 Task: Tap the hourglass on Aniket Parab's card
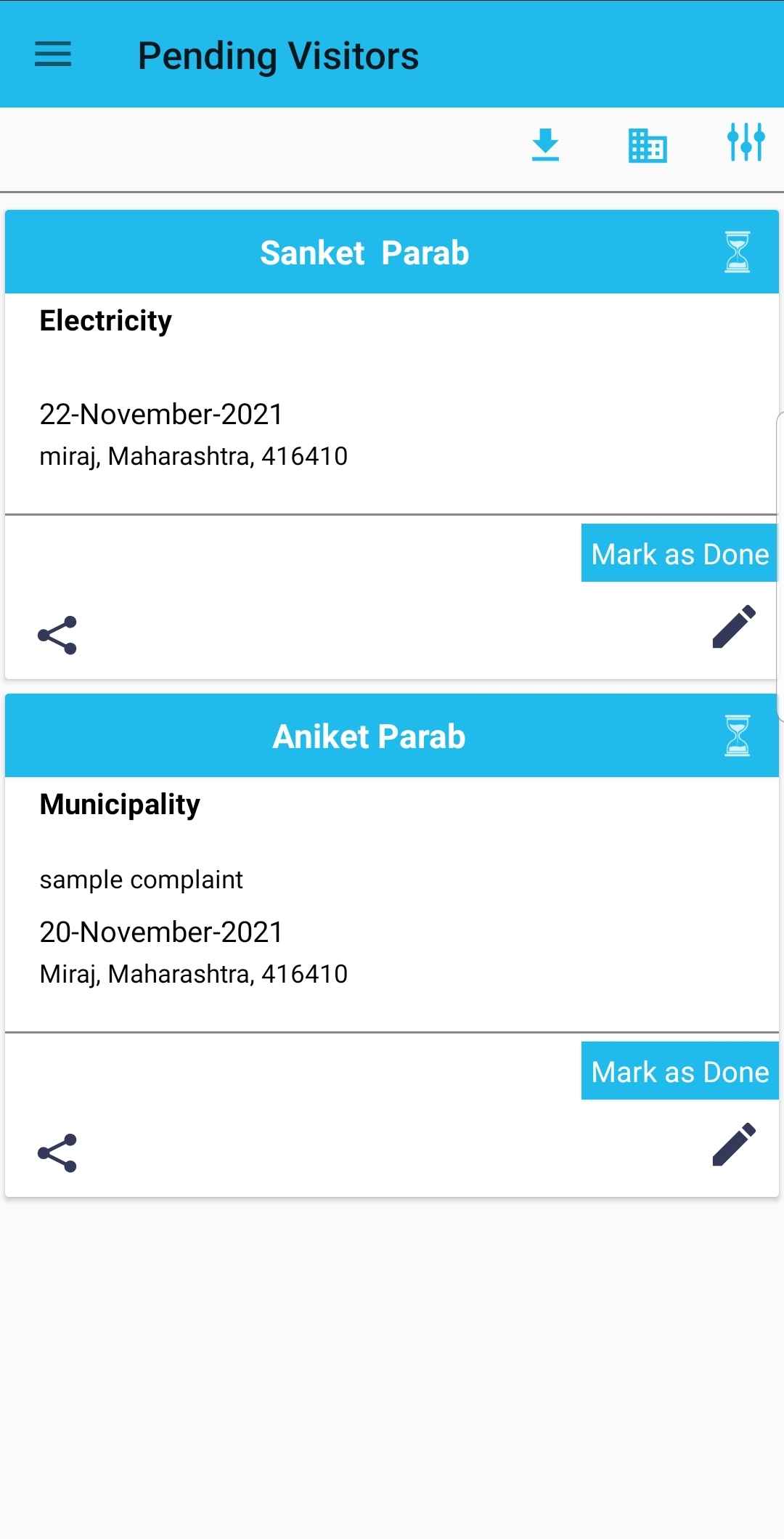pos(738,736)
